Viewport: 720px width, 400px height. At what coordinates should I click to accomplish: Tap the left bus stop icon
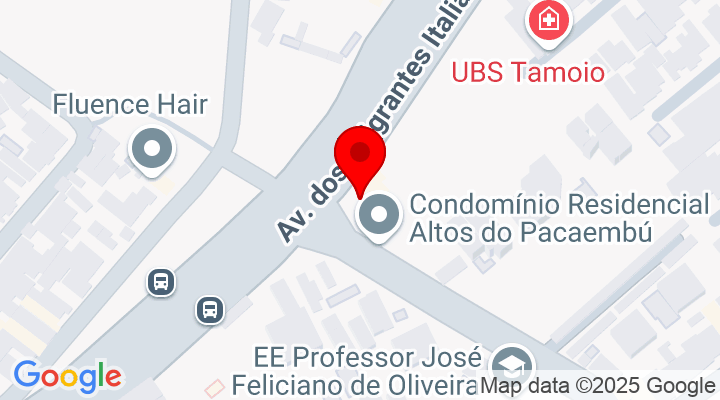coord(160,282)
